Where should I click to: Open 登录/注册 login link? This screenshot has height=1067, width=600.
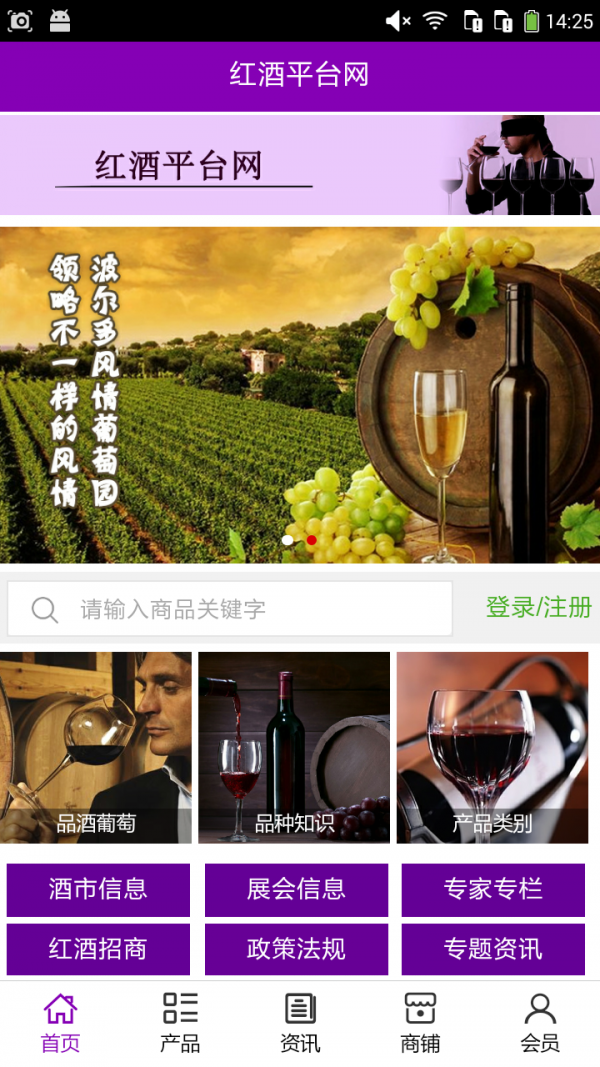pos(539,607)
